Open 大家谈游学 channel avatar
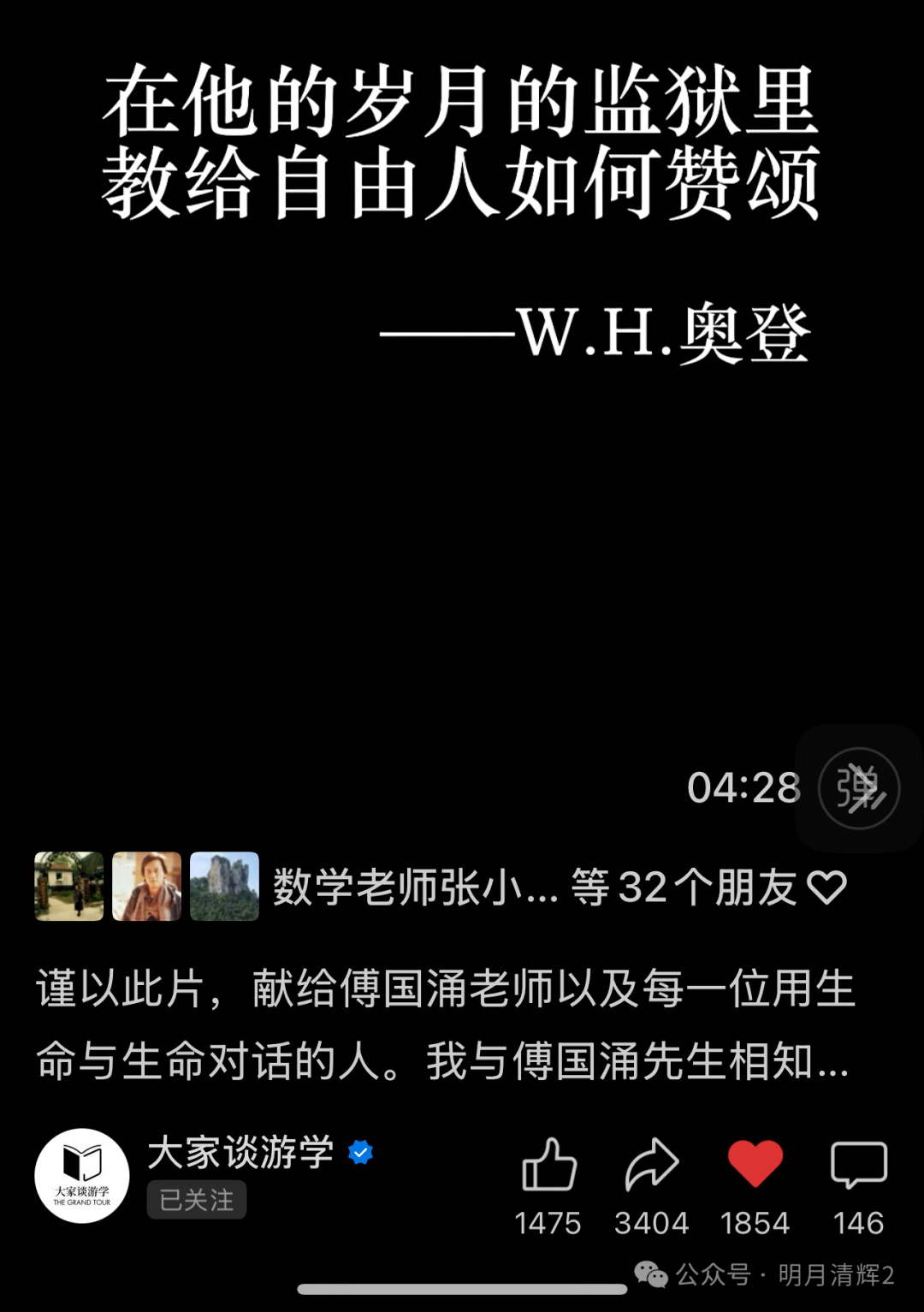 (82, 1175)
